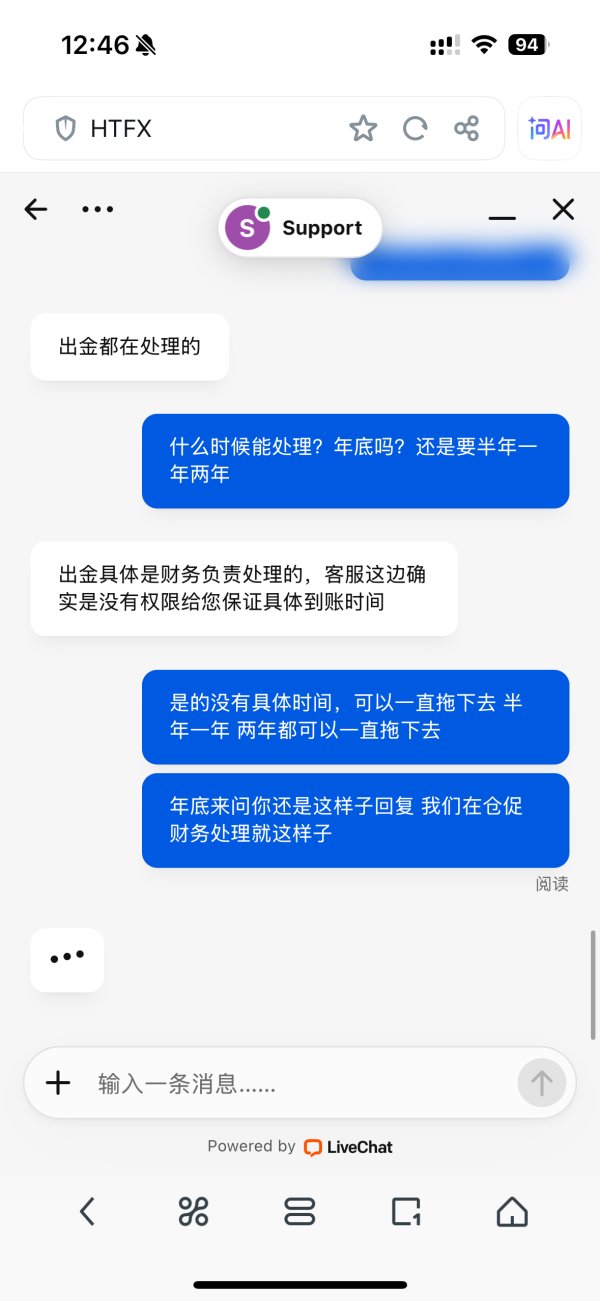Open the browser windows icon with 1
The width and height of the screenshot is (600, 1301).
406,1212
